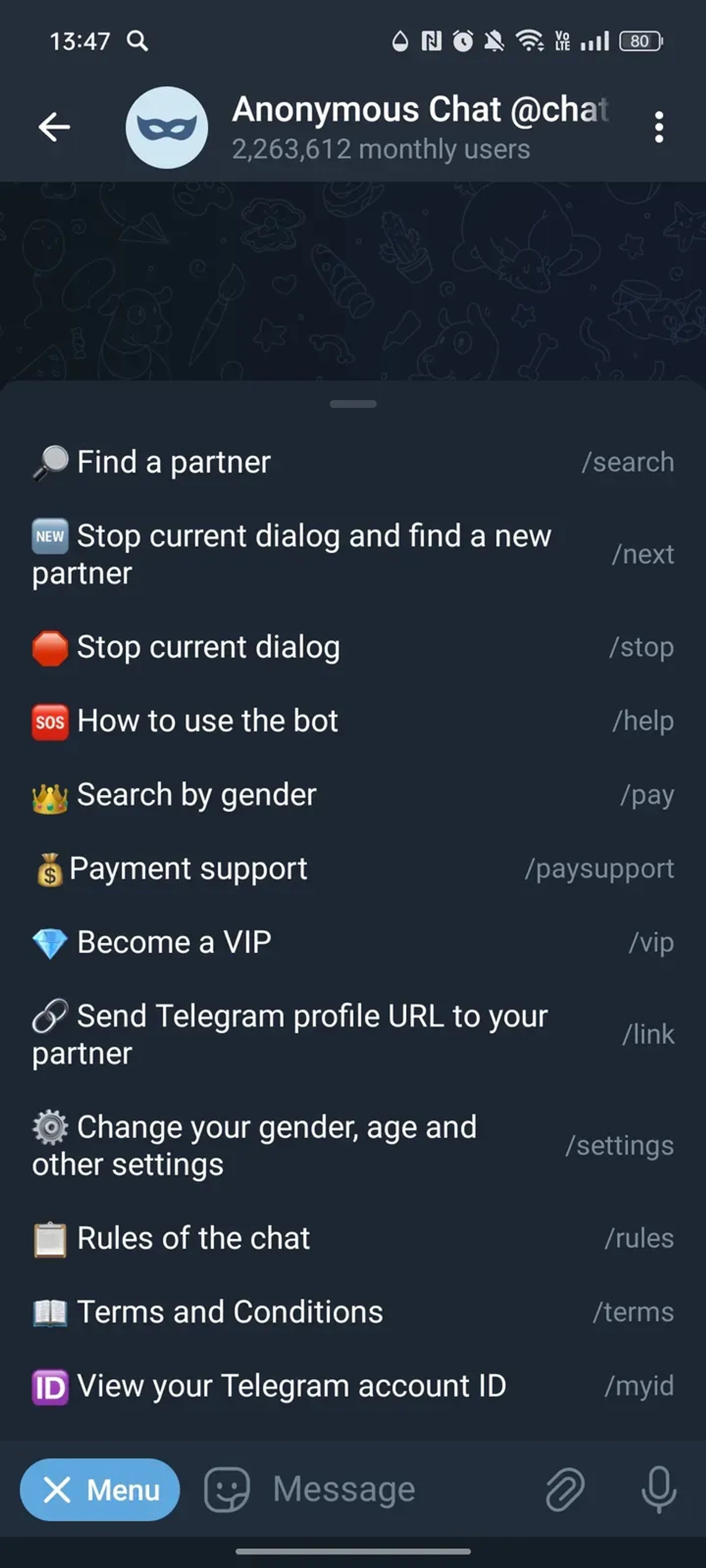Image resolution: width=706 pixels, height=1568 pixels.
Task: Tap the paperclip attachment icon
Action: point(563,1501)
